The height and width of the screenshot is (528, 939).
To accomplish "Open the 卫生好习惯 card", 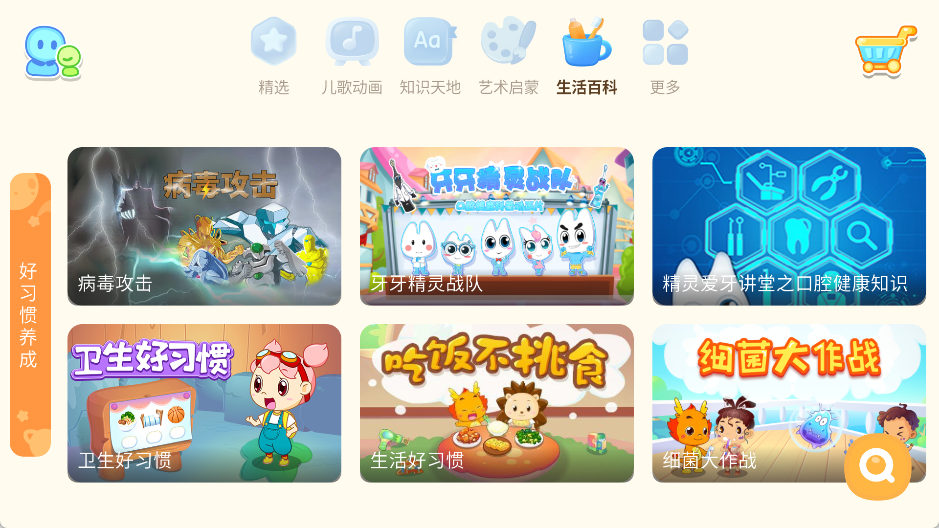I will coord(204,403).
